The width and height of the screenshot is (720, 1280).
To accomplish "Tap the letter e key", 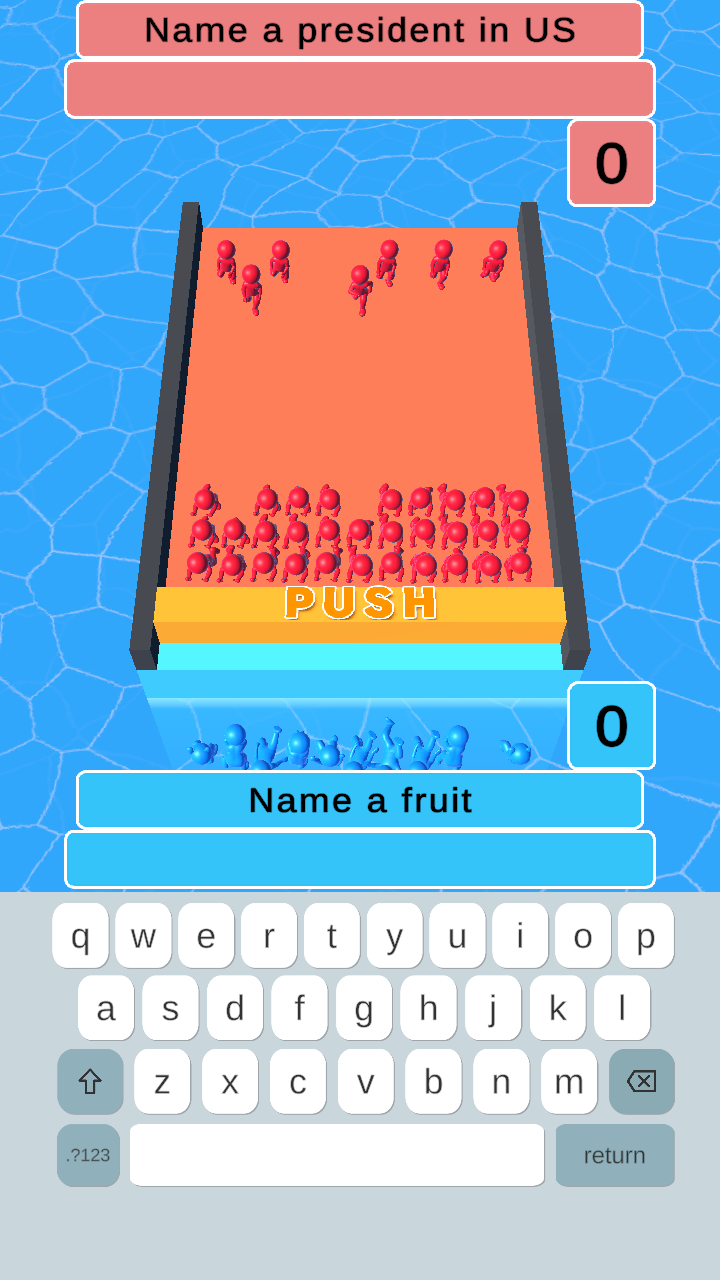I will [x=206, y=936].
